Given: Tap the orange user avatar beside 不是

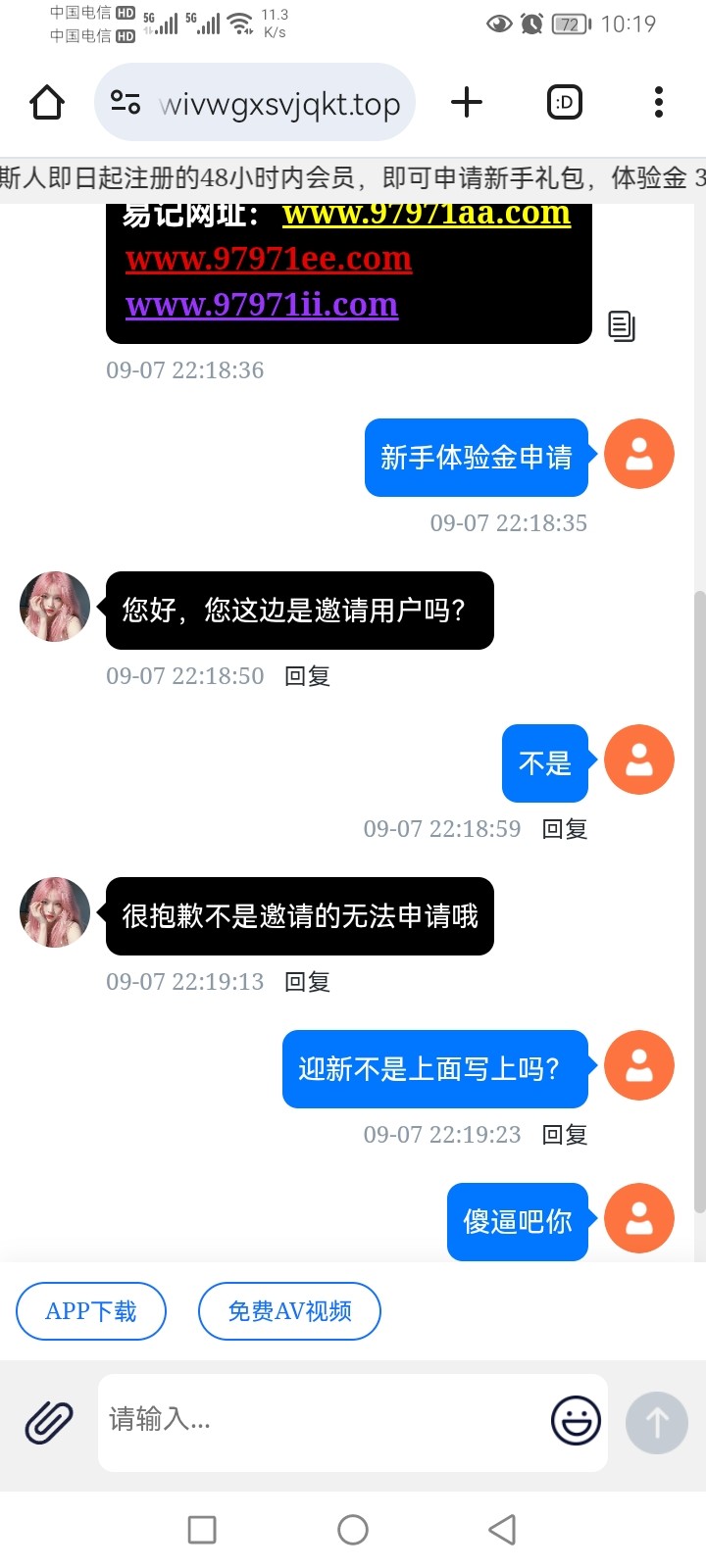Looking at the screenshot, I should tap(638, 759).
